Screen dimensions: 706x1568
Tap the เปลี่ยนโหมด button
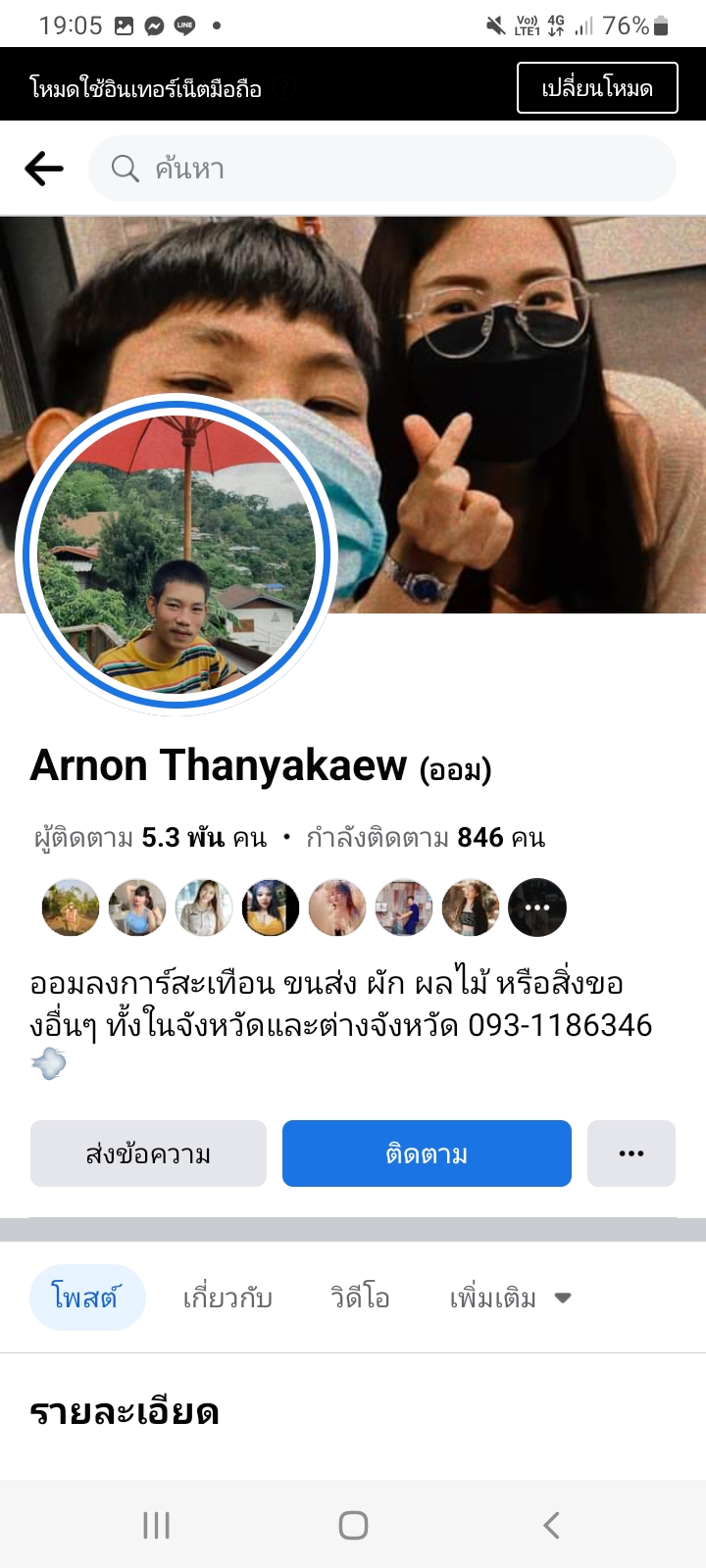597,88
